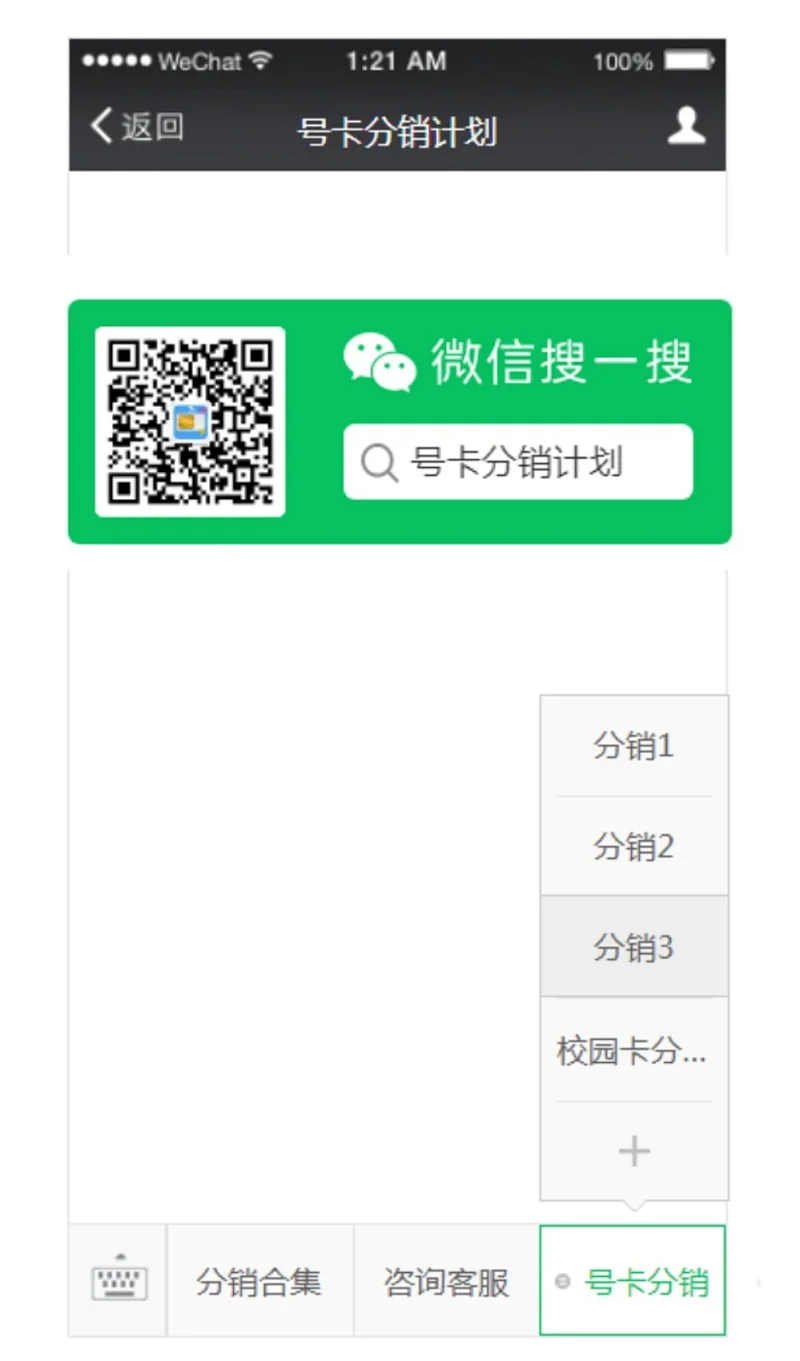
Task: Open the 校园卡分... submenu item
Action: (634, 1051)
